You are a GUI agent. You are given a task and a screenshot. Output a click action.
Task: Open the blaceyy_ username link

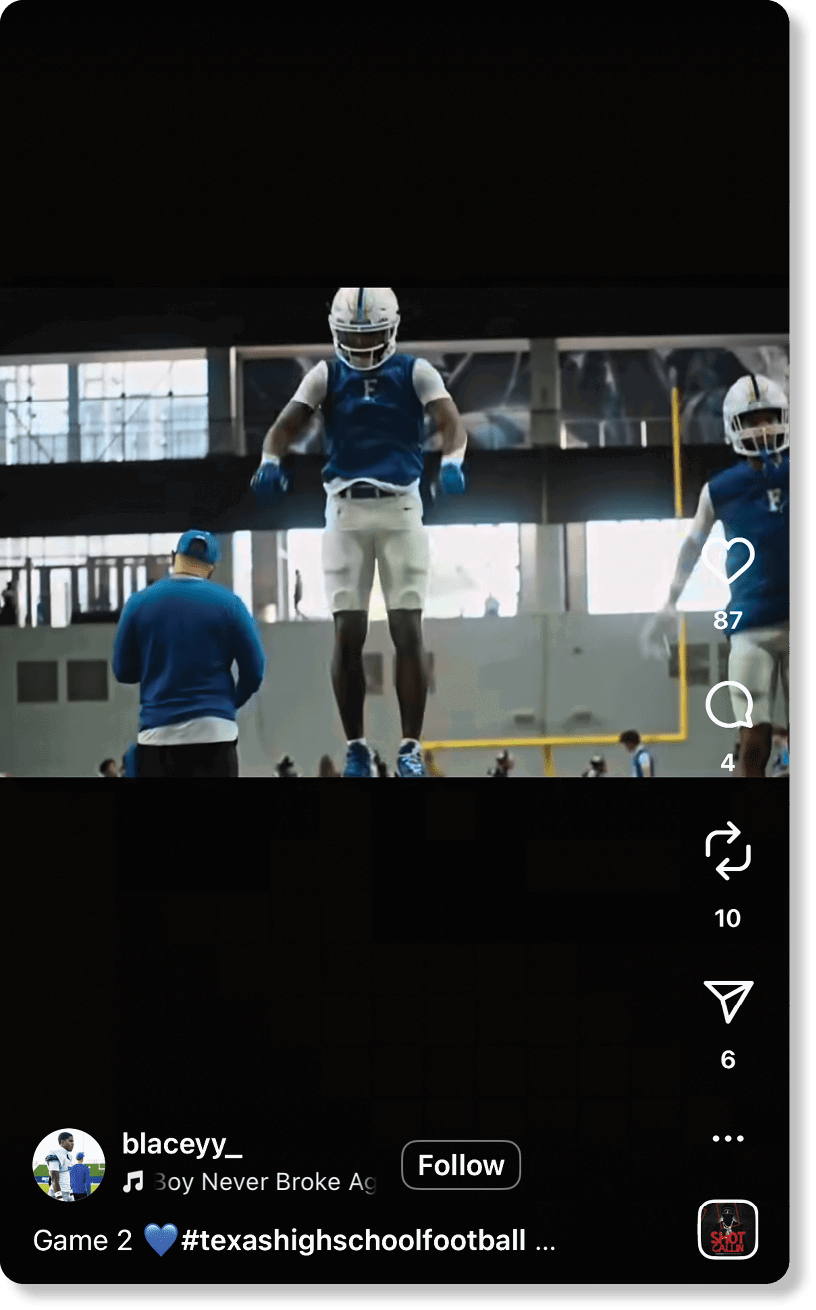182,1143
